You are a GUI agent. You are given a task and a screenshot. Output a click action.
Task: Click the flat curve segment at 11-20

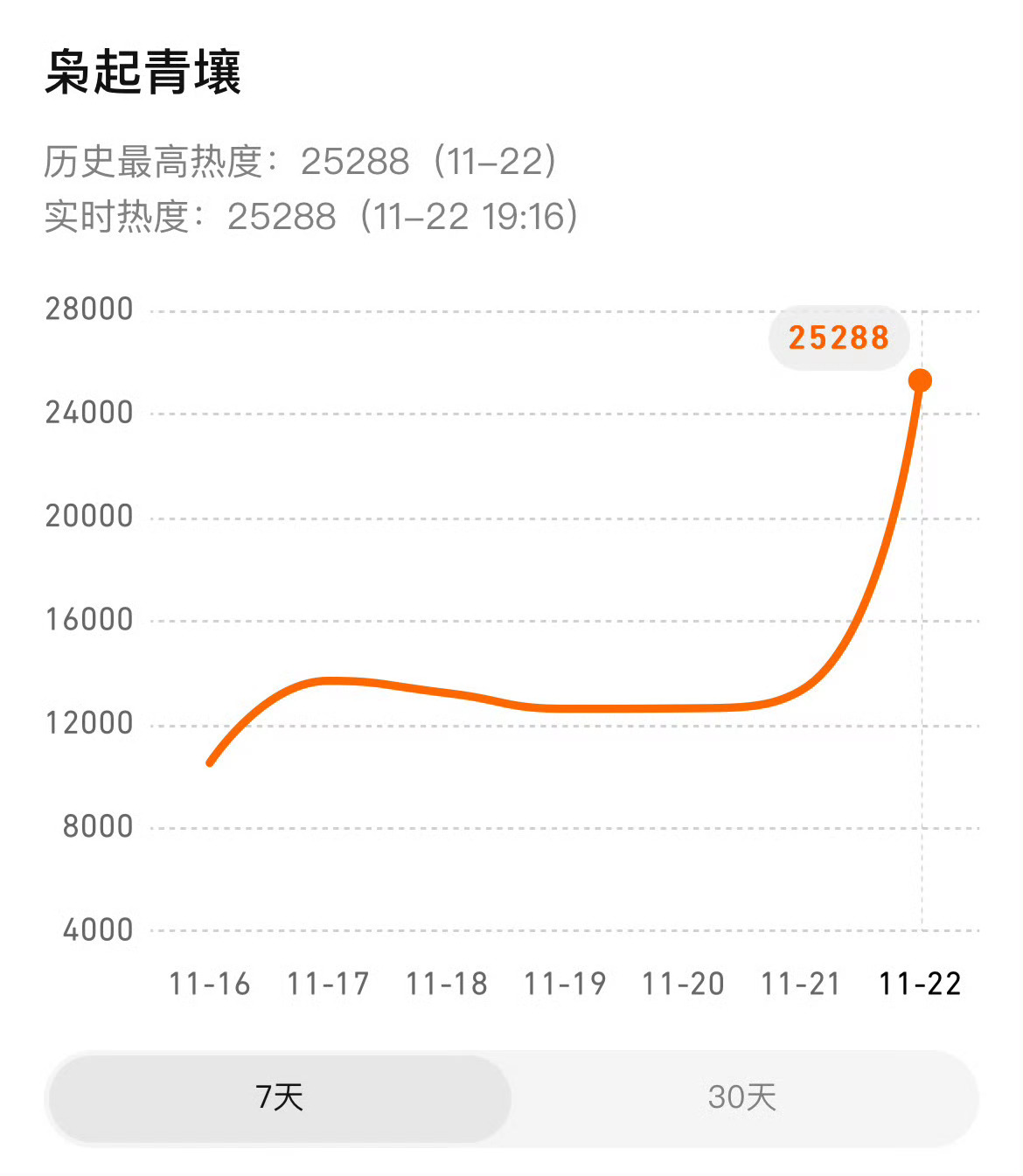pos(684,708)
